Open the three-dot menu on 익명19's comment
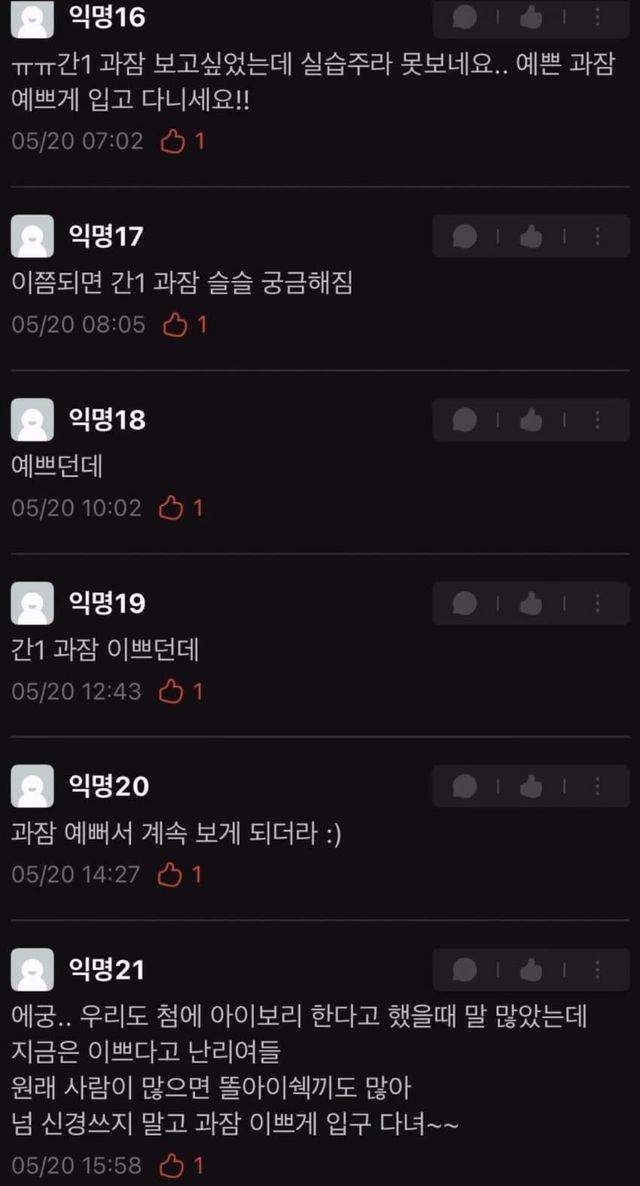Image resolution: width=640 pixels, height=1186 pixels. [x=597, y=603]
